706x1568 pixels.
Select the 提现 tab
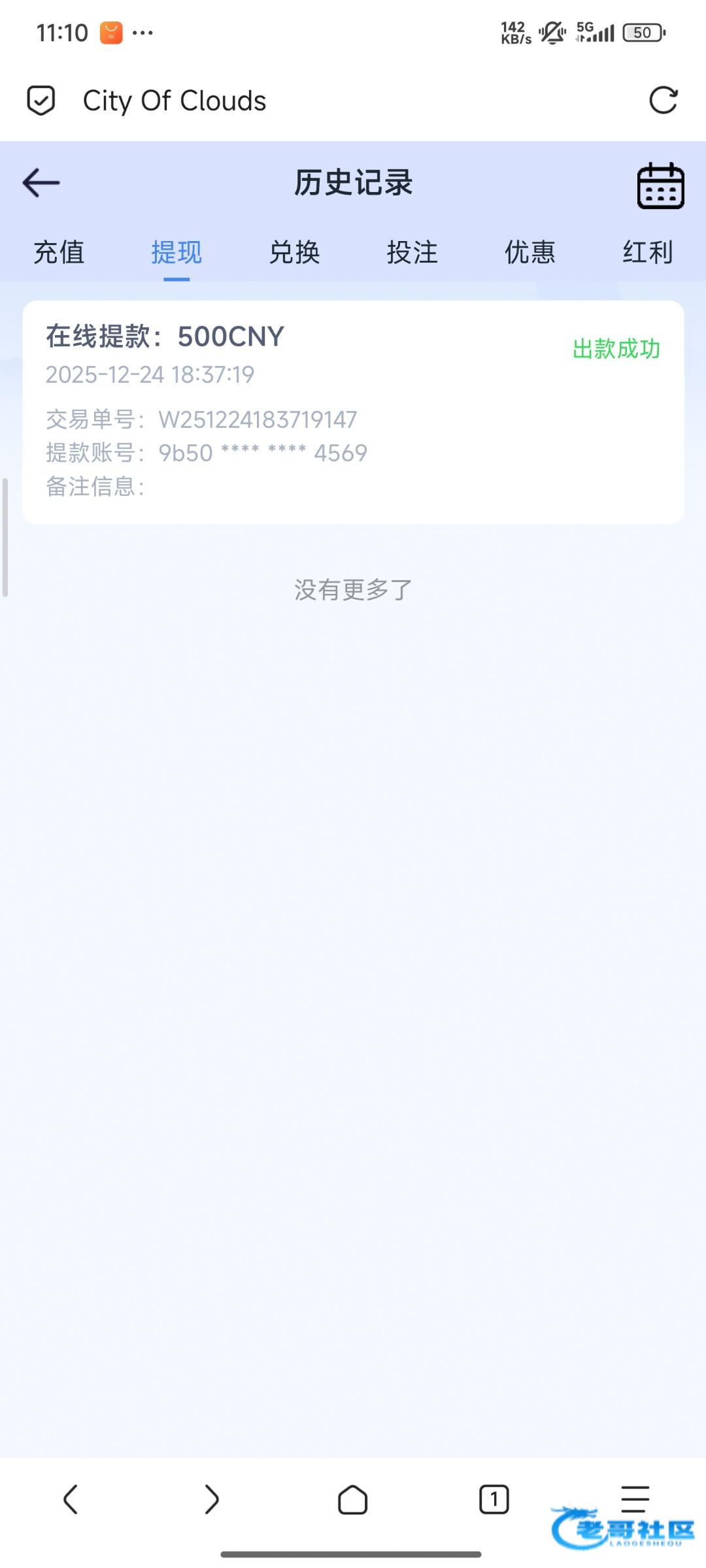(x=176, y=253)
